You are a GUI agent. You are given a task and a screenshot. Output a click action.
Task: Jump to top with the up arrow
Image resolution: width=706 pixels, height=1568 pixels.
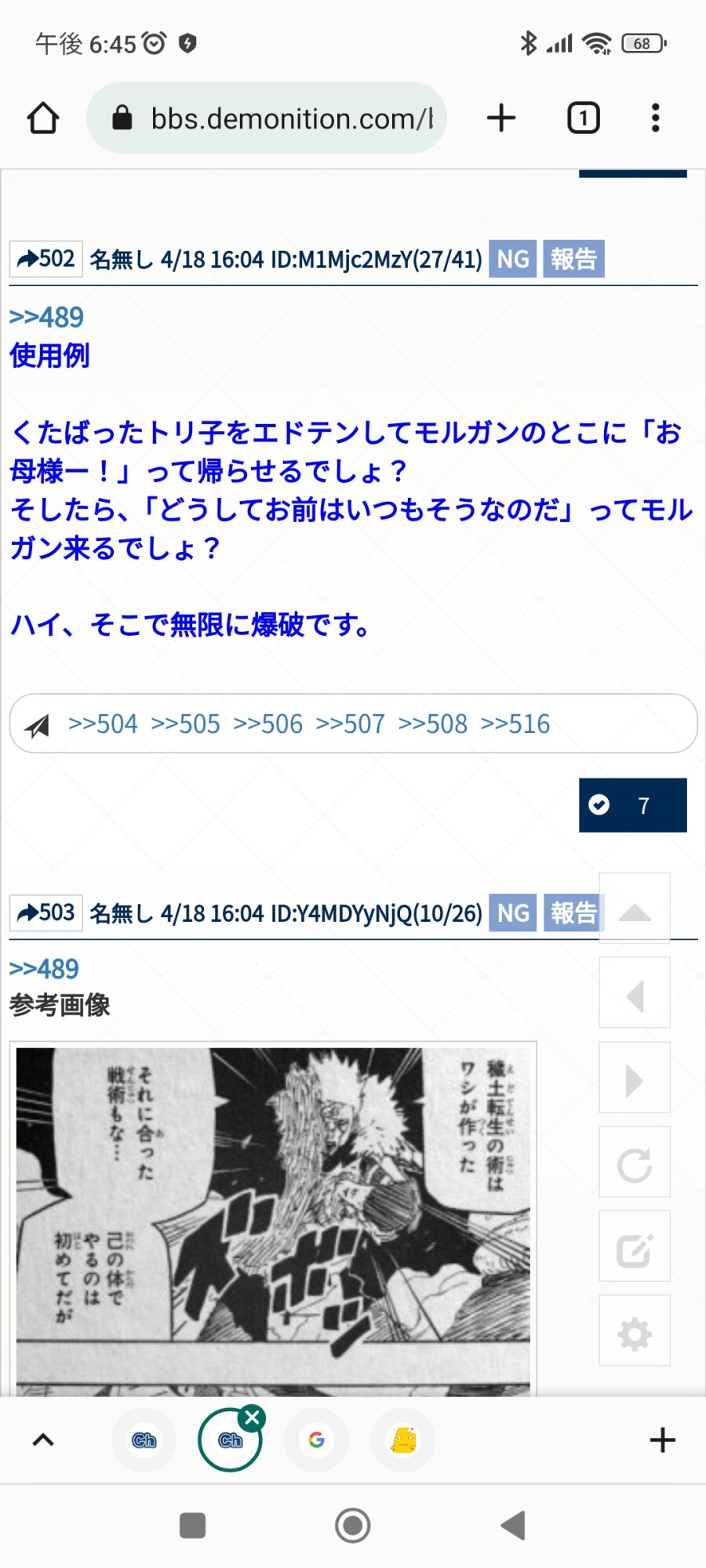(635, 913)
